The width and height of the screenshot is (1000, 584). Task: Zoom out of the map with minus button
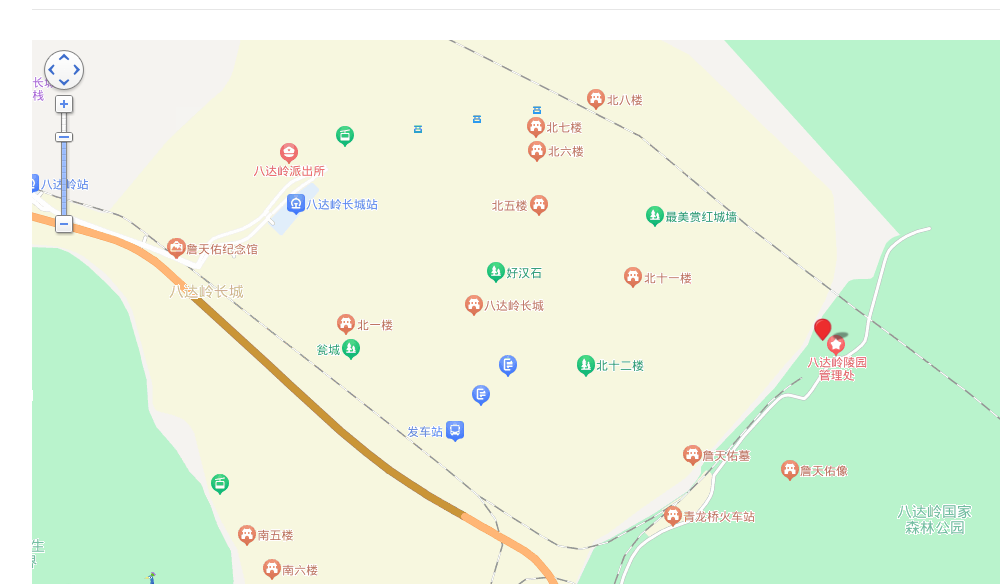click(64, 224)
